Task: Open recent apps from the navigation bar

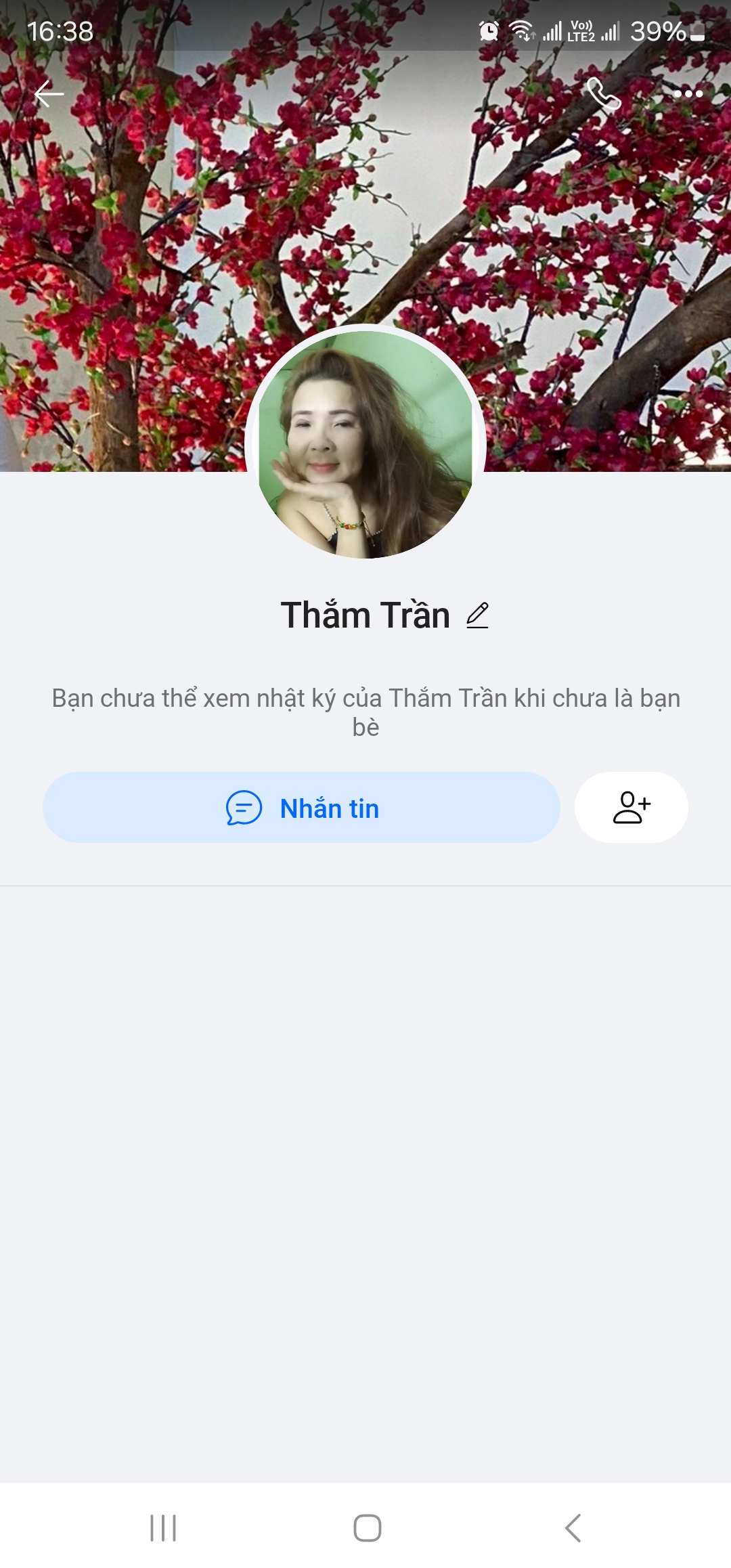Action: [x=163, y=1527]
